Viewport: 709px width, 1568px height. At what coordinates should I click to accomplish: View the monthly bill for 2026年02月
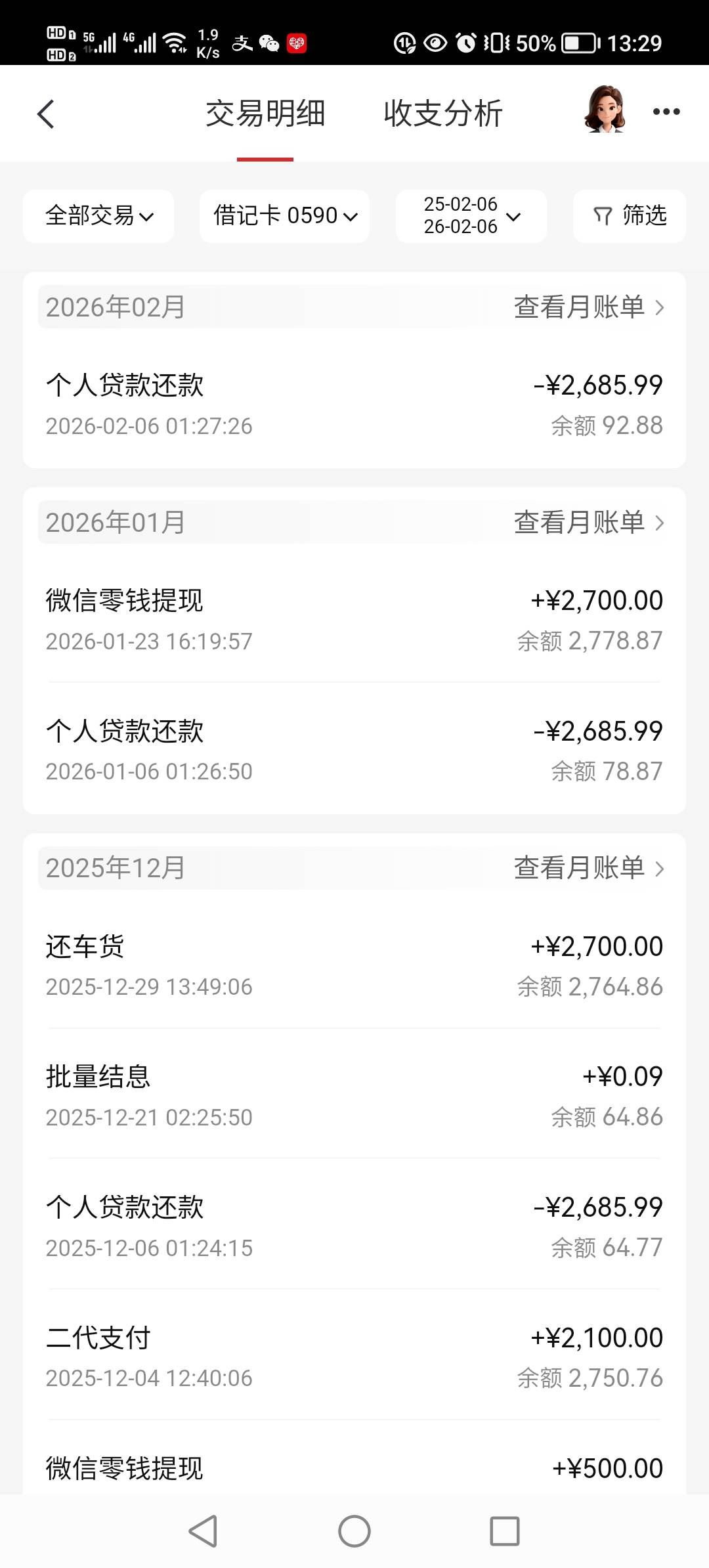[588, 307]
